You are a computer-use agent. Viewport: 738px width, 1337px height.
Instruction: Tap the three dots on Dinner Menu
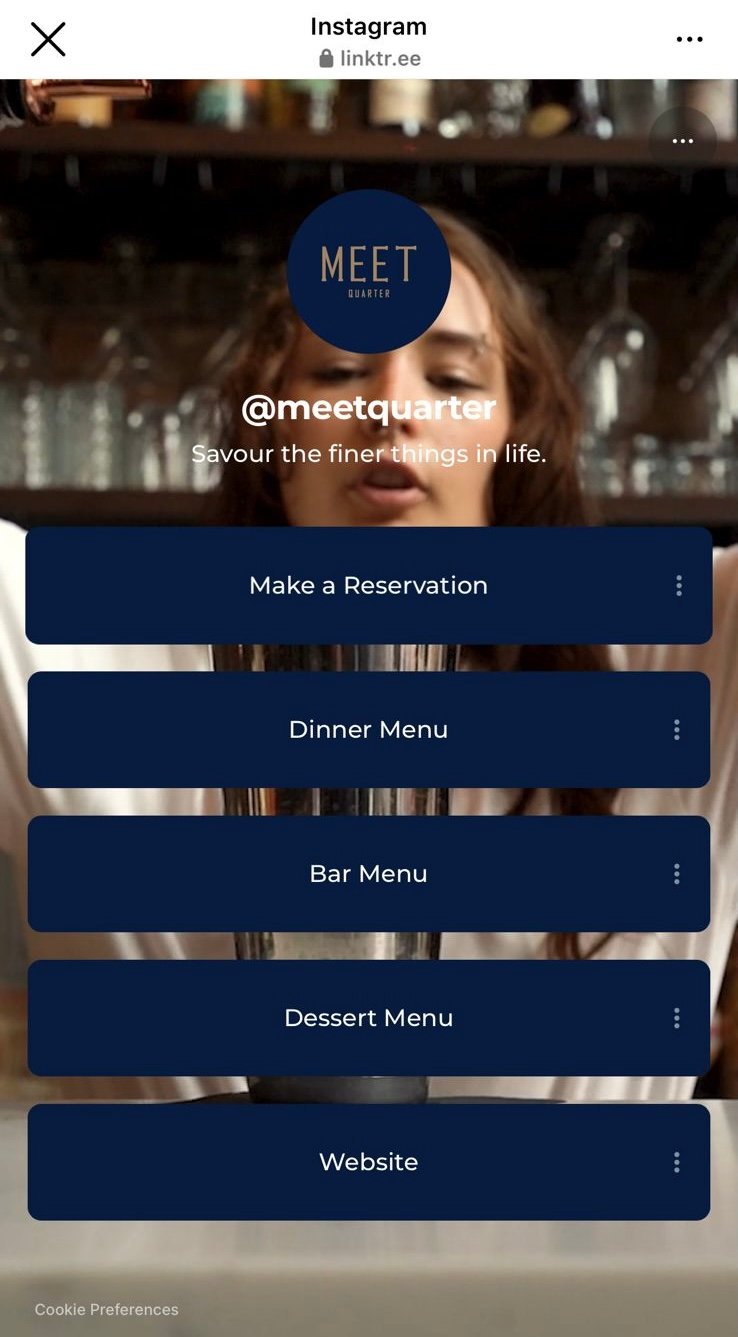point(677,729)
